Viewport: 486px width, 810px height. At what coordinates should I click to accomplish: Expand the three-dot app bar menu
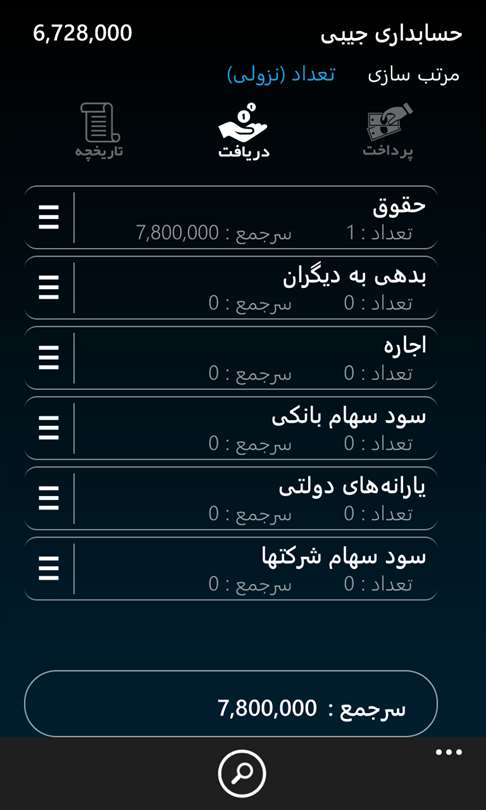pos(448,752)
